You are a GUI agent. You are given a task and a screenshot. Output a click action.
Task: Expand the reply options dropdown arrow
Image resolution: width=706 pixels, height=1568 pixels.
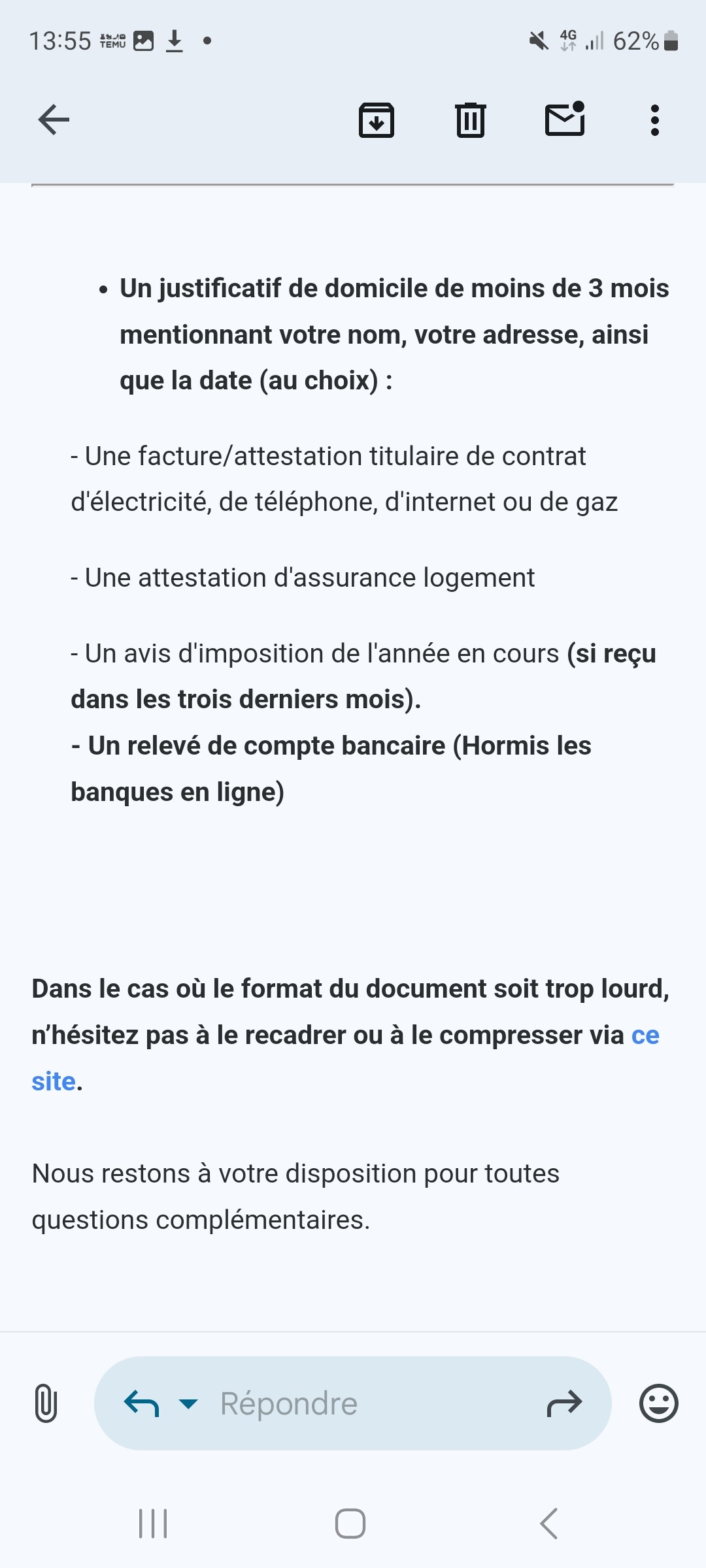(x=188, y=1403)
